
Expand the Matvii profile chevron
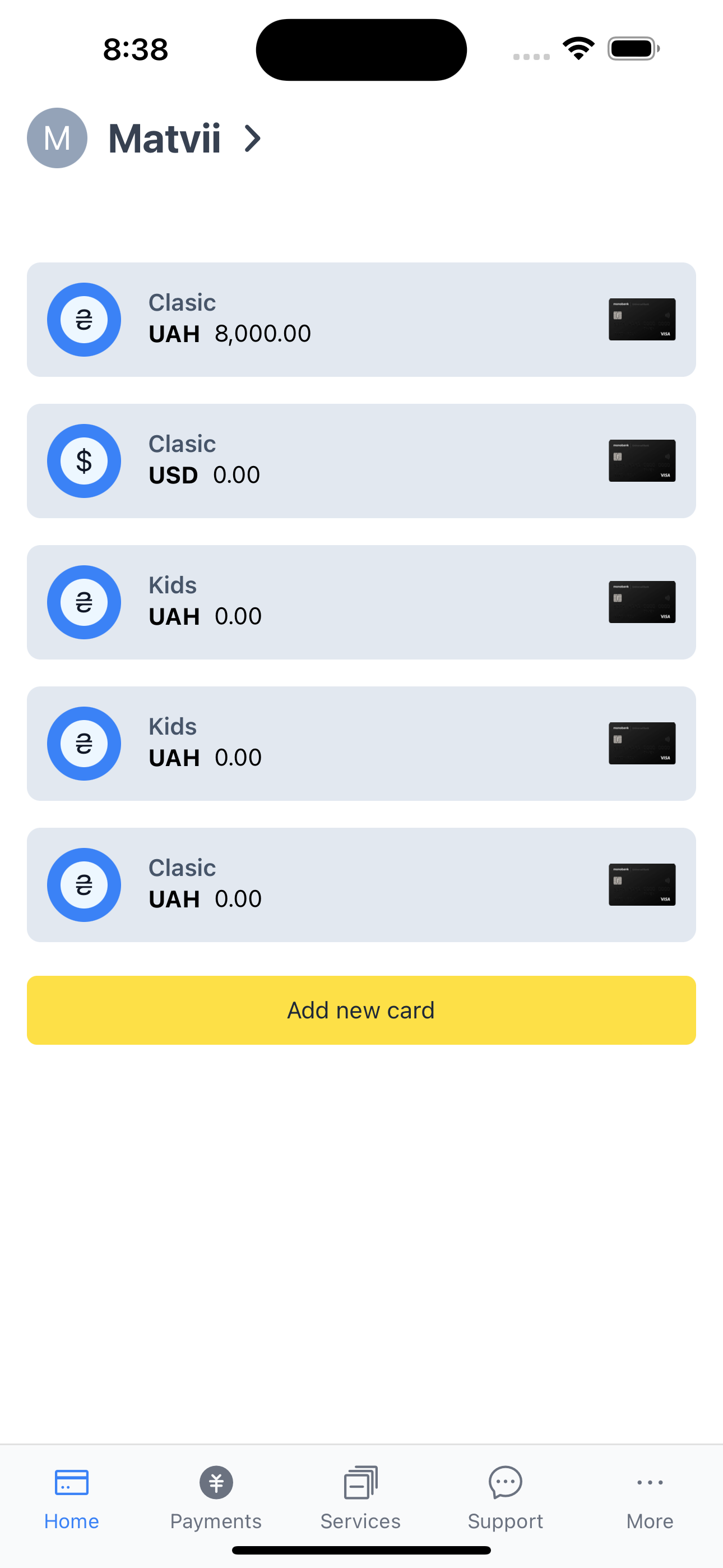[x=252, y=138]
